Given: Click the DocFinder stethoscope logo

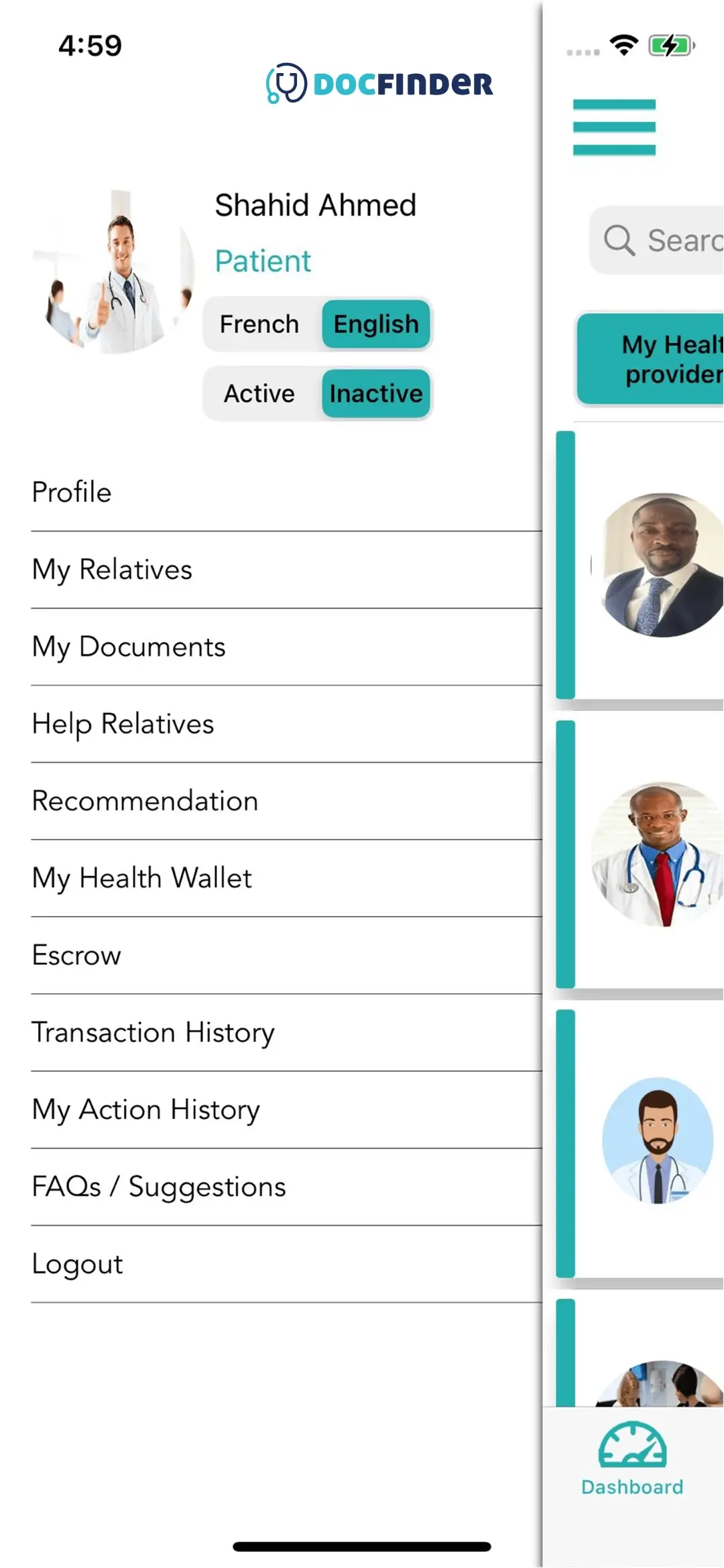Looking at the screenshot, I should click(284, 84).
